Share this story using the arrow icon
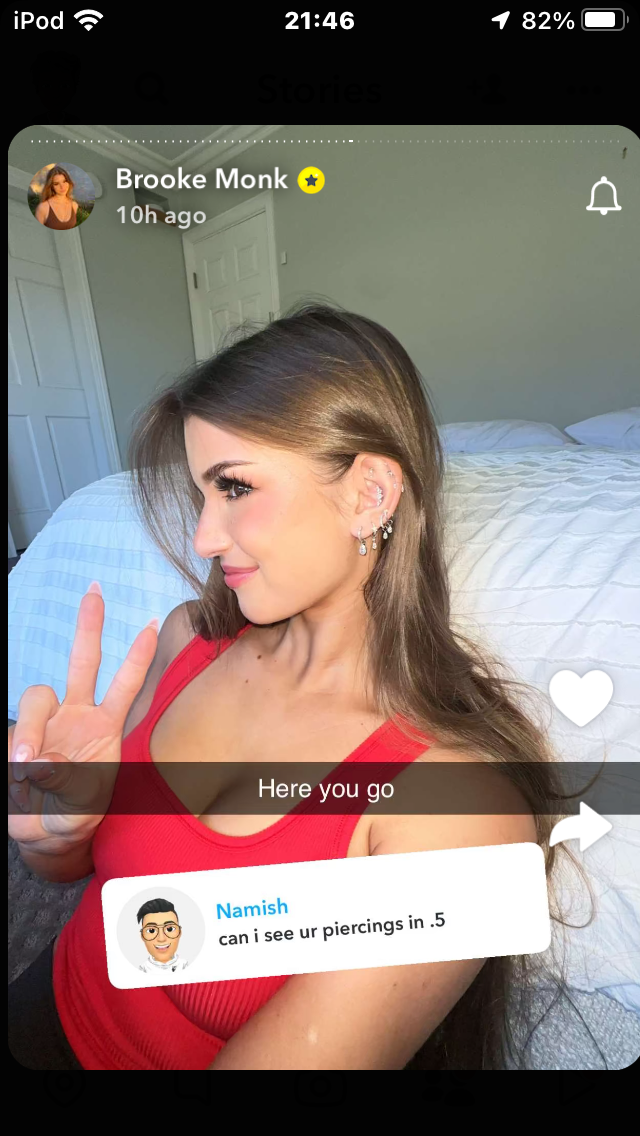Image resolution: width=640 pixels, height=1136 pixels. [x=581, y=827]
